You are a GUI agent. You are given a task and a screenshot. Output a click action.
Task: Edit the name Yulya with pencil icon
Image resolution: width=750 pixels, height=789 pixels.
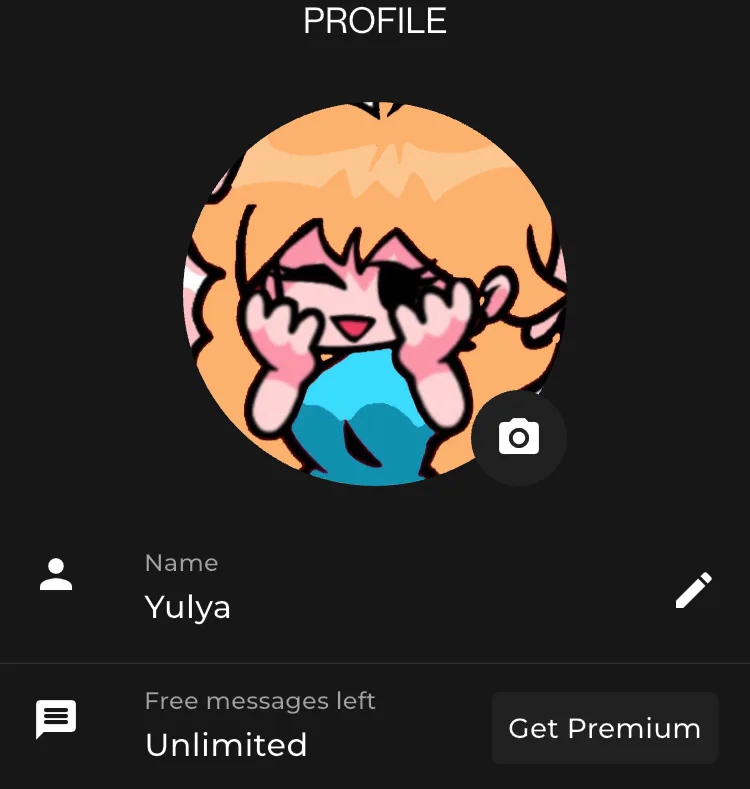pyautogui.click(x=693, y=590)
